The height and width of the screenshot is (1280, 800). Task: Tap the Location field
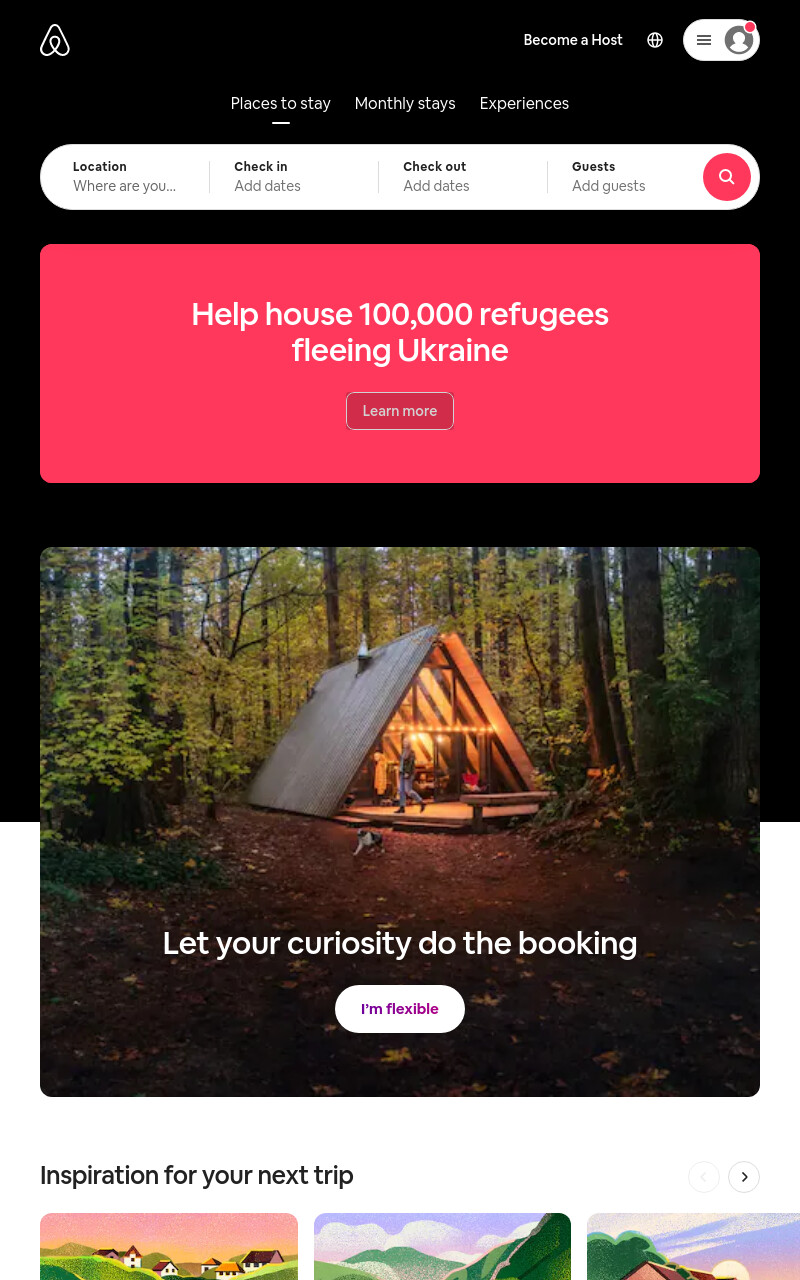pyautogui.click(x=125, y=177)
